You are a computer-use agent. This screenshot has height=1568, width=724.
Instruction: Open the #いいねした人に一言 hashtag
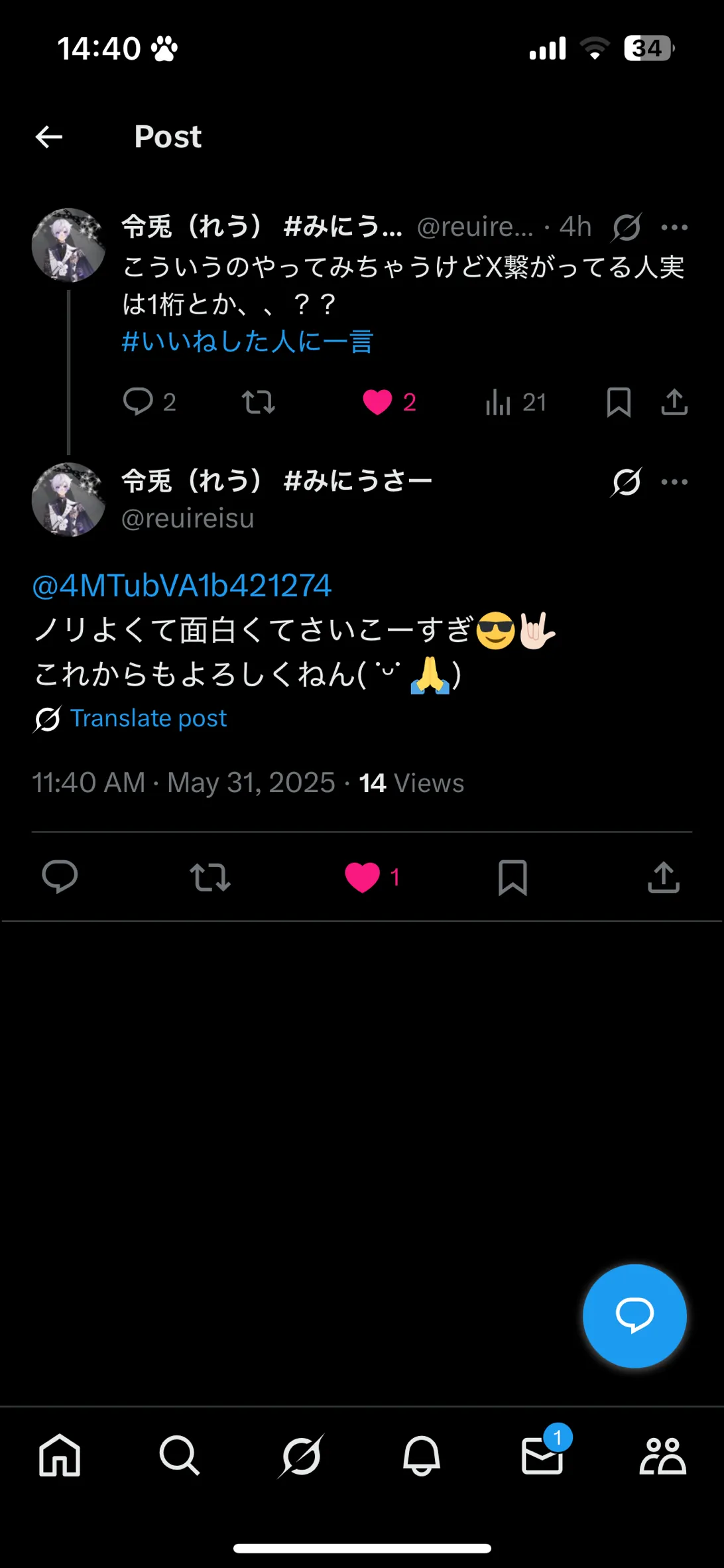247,342
